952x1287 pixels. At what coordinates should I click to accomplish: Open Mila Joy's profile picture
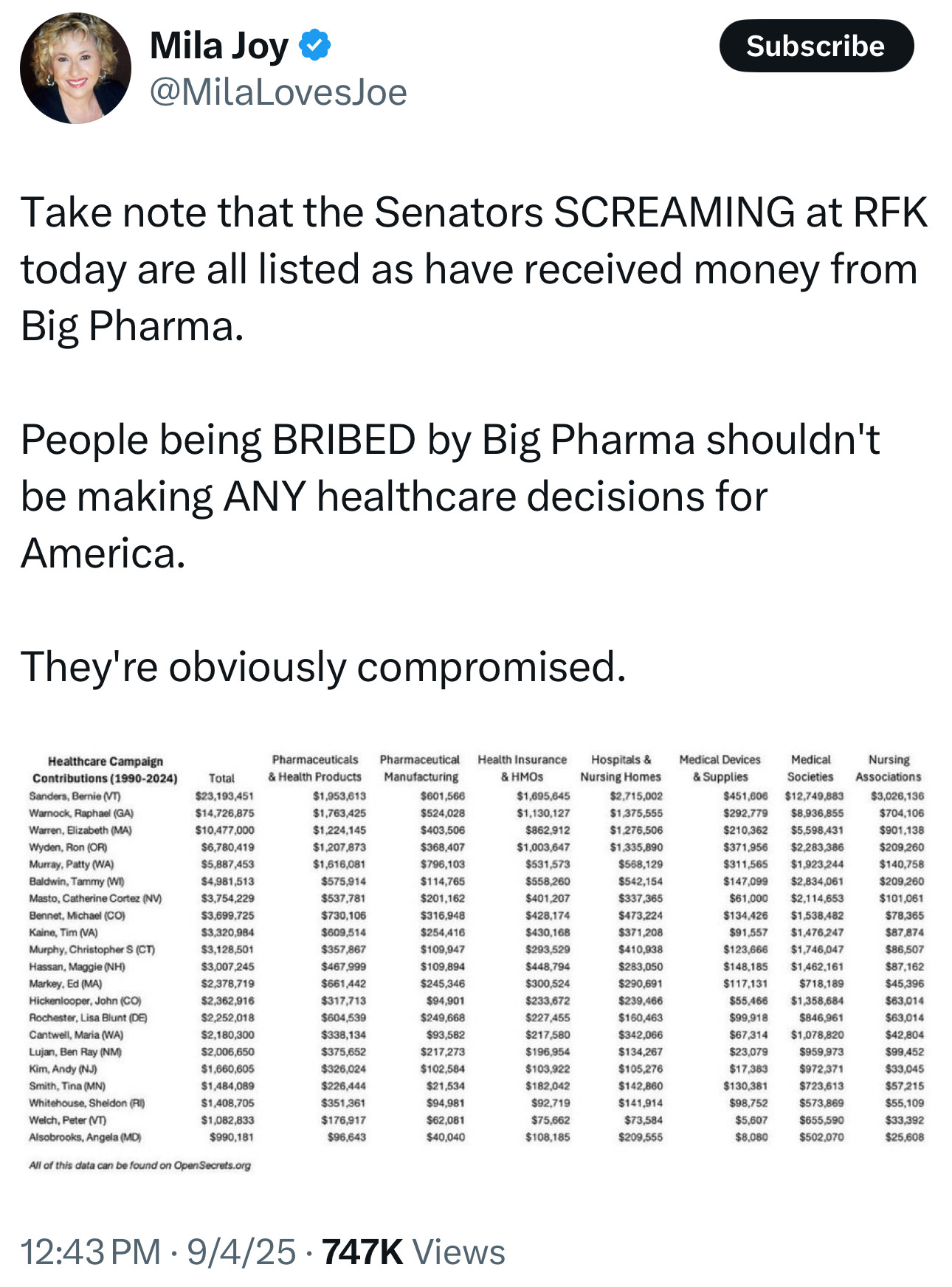[x=75, y=68]
